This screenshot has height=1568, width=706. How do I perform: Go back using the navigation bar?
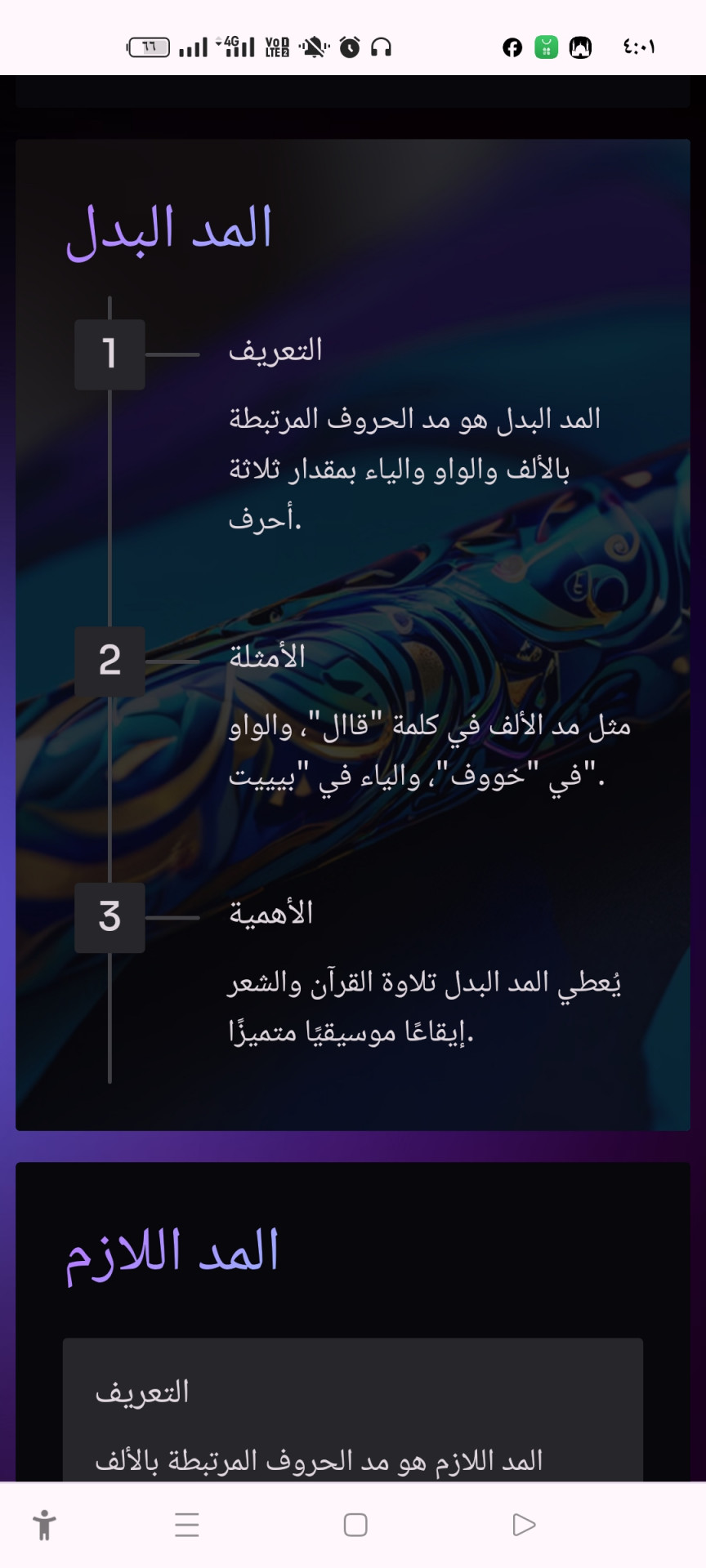click(x=523, y=1525)
